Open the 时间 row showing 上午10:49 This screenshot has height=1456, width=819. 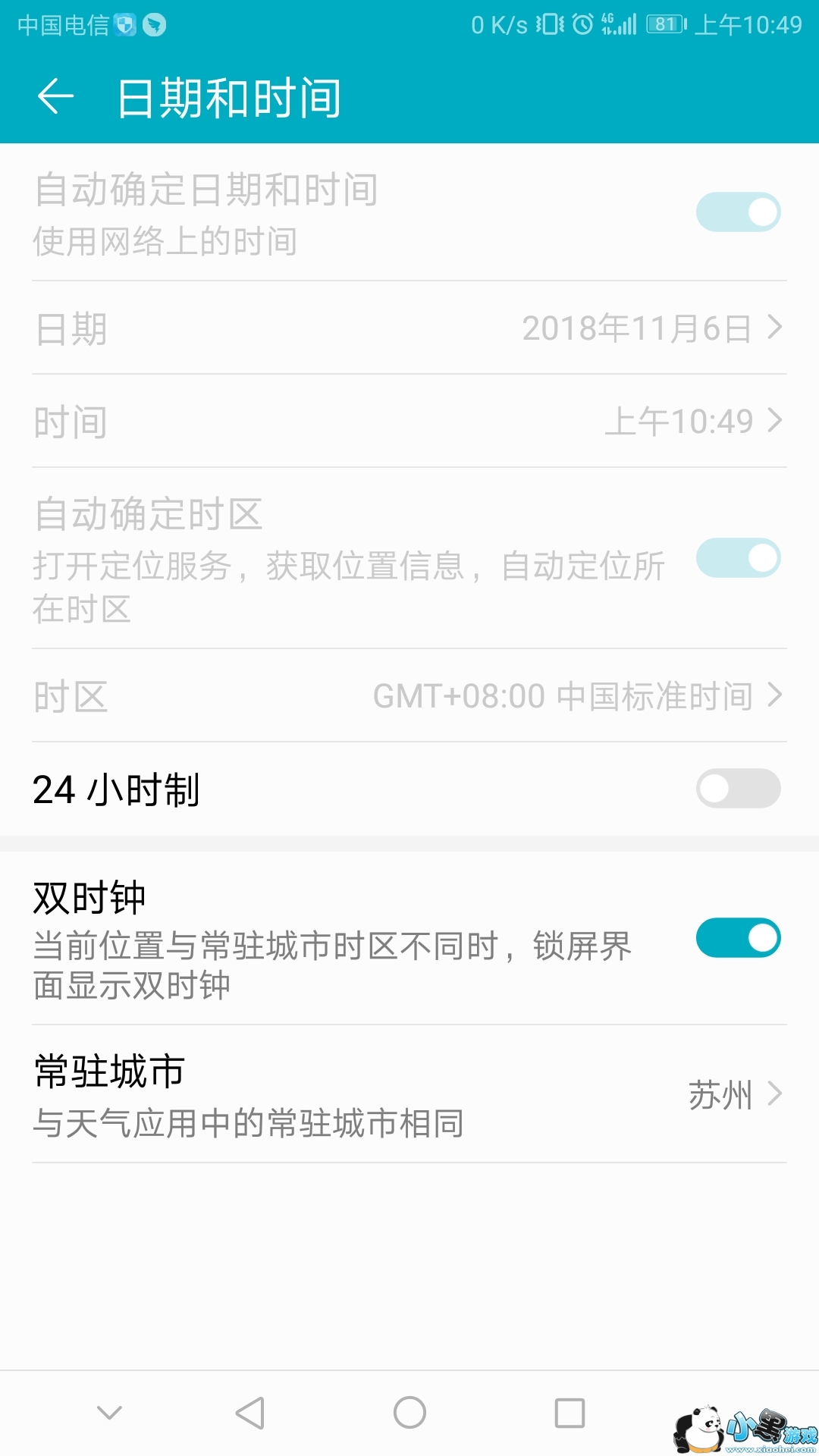coord(409,422)
